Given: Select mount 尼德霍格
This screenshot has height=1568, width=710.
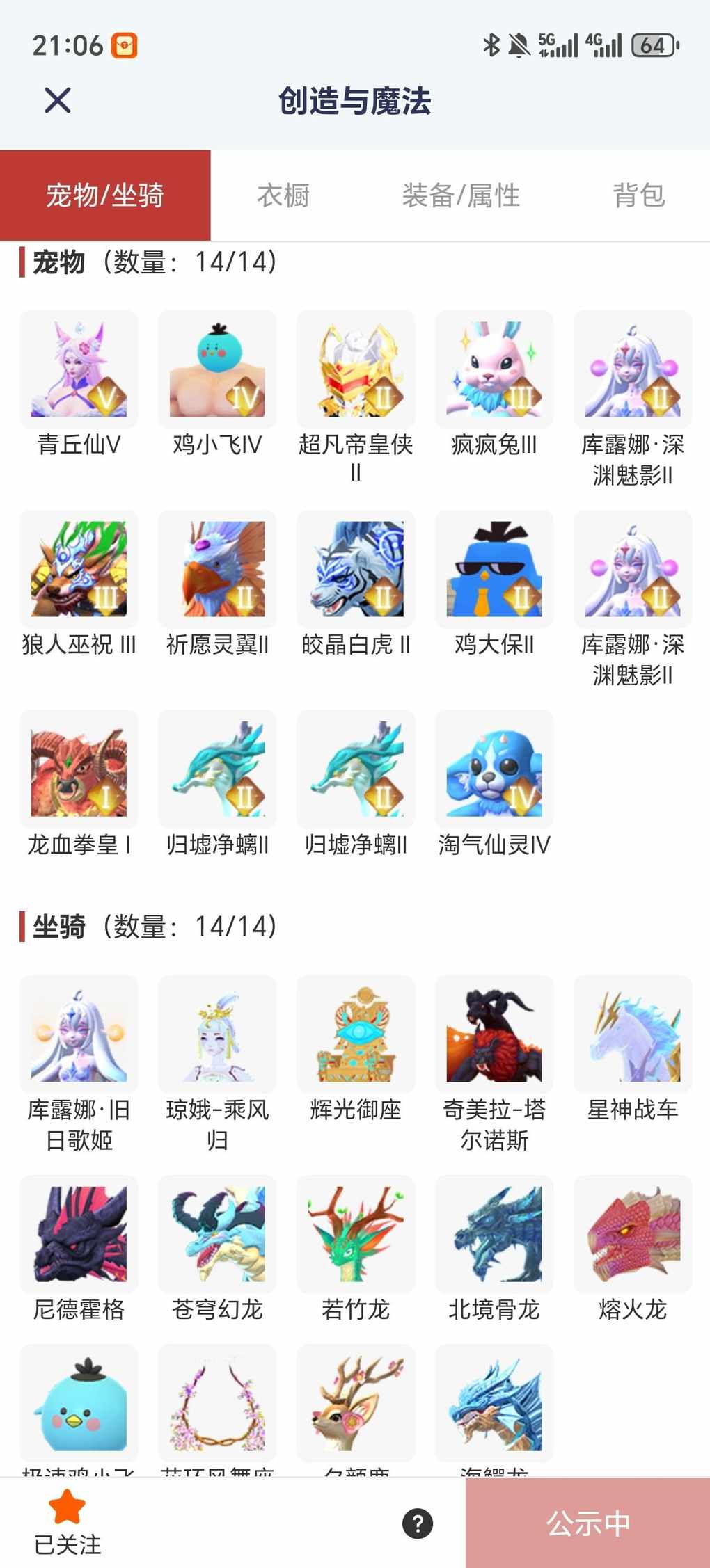Looking at the screenshot, I should (x=79, y=1234).
